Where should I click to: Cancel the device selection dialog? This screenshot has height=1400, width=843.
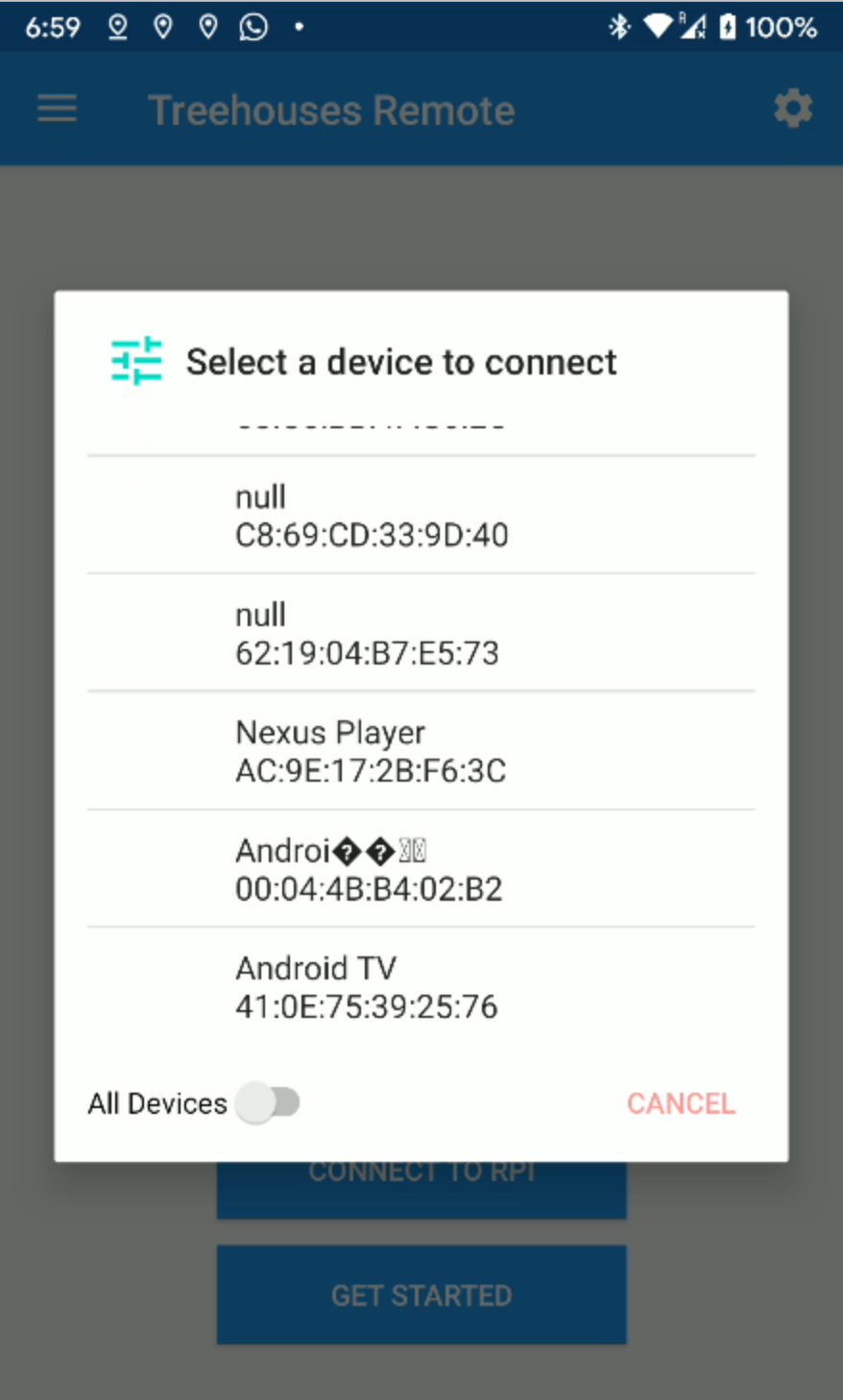(680, 1103)
